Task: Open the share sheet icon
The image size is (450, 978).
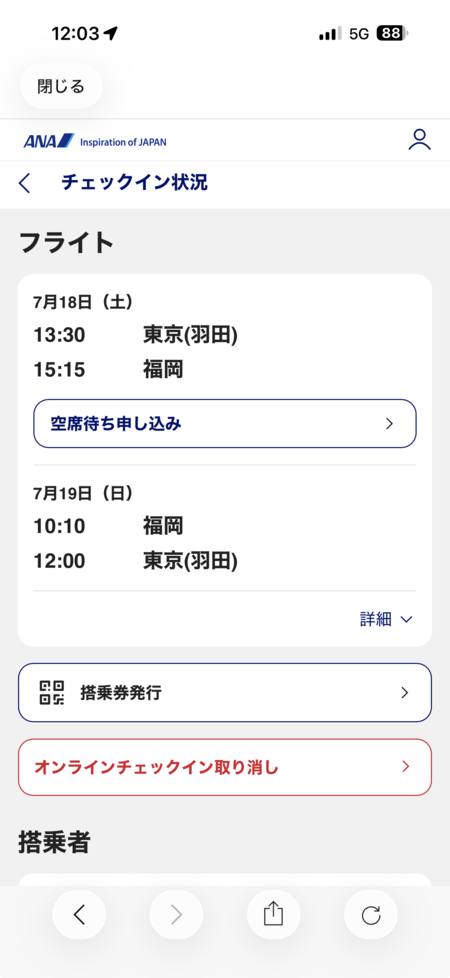Action: [273, 914]
